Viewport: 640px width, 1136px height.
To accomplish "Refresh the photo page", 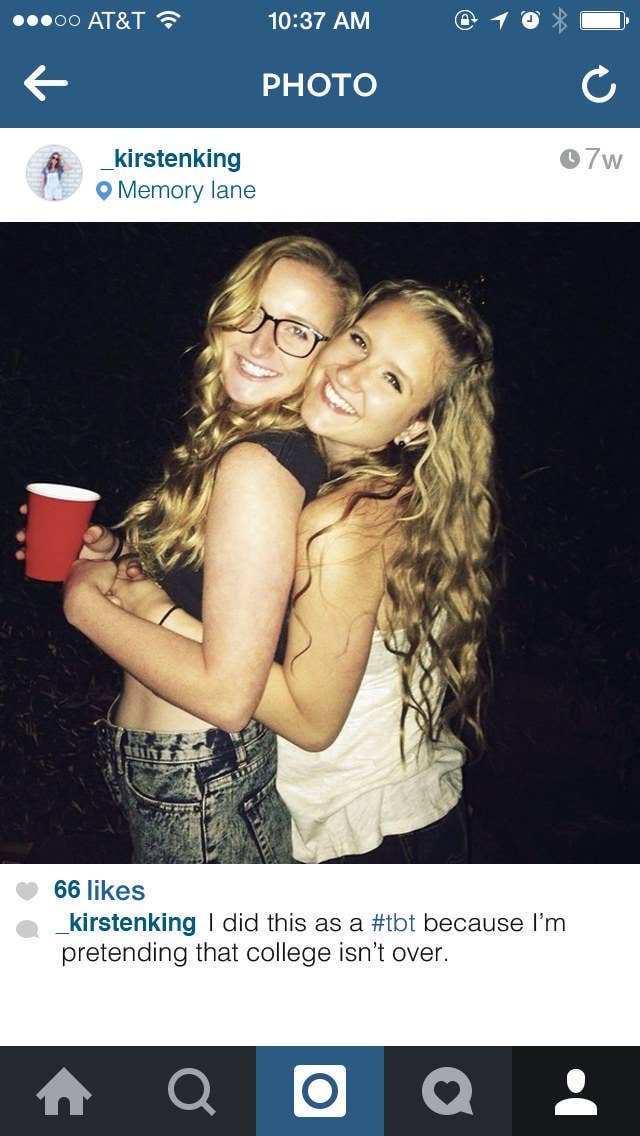I will [x=598, y=86].
